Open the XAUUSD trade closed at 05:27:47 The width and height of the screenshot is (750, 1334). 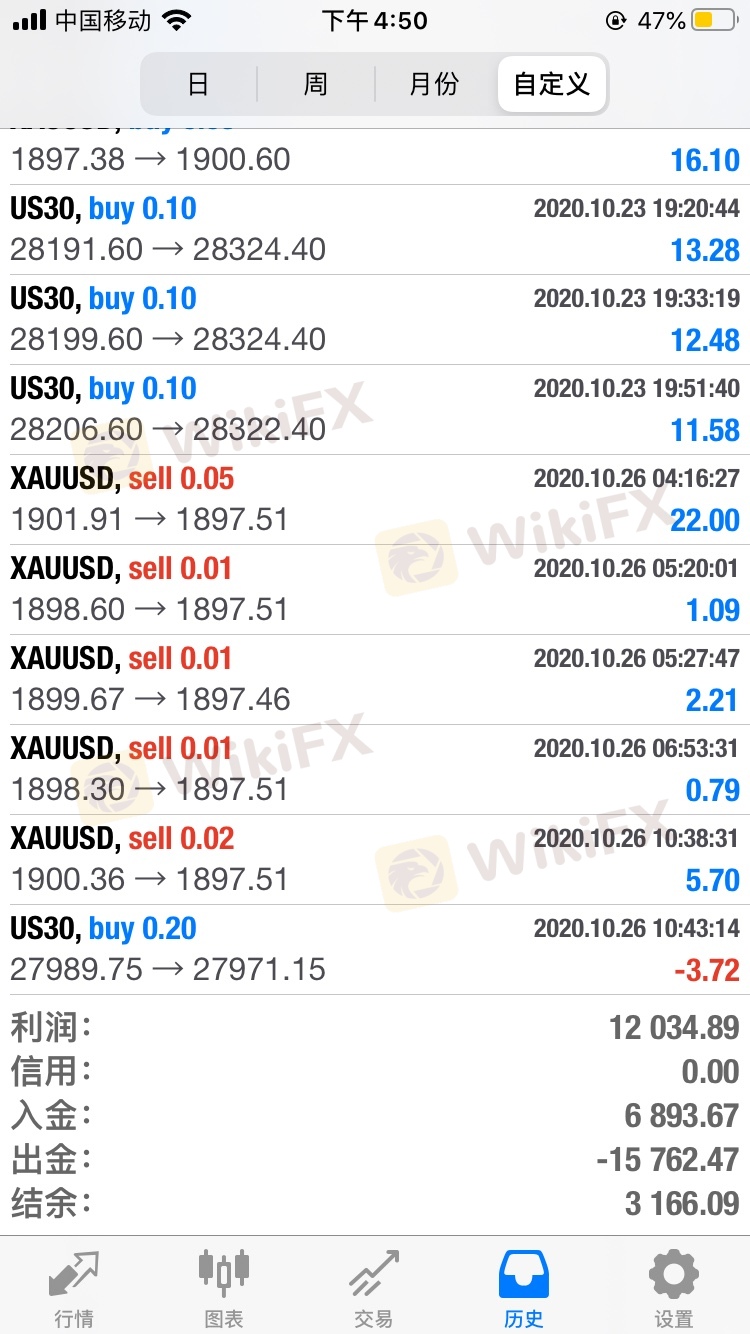(x=375, y=680)
